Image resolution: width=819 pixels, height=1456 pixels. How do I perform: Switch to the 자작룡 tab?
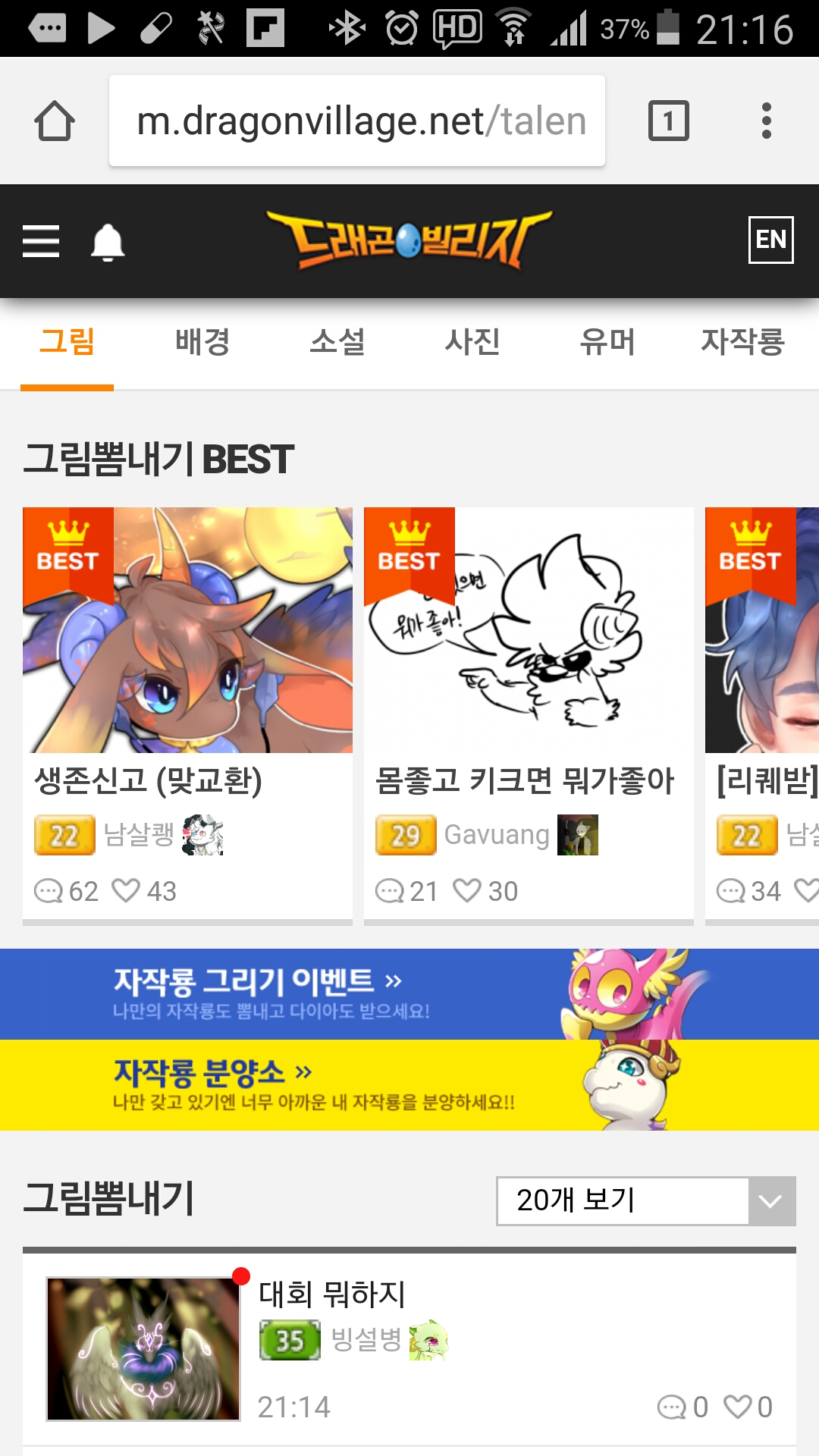click(742, 342)
